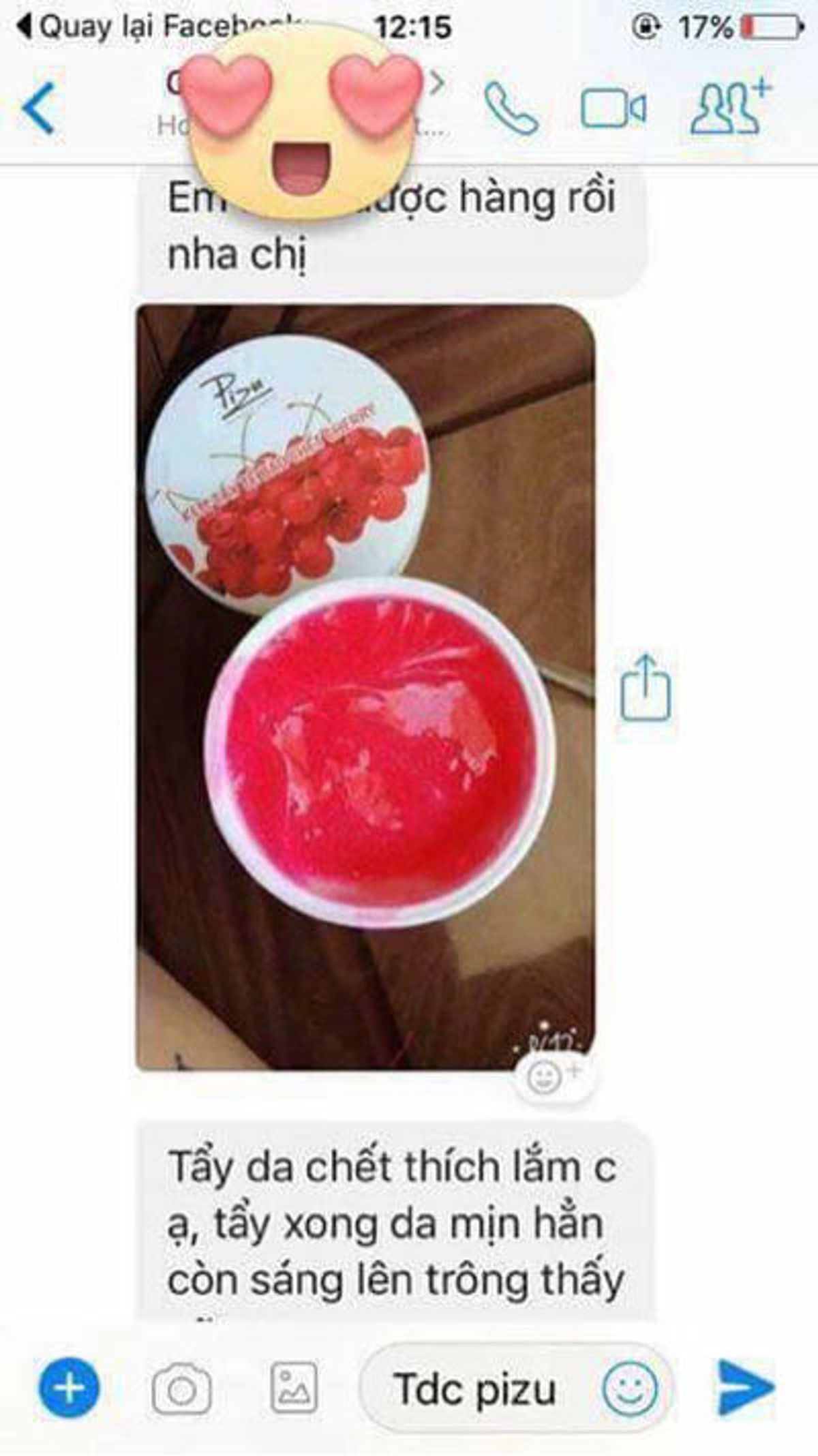Pick a picture from the gallery
This screenshot has height=1456, width=818.
pos(294,1388)
